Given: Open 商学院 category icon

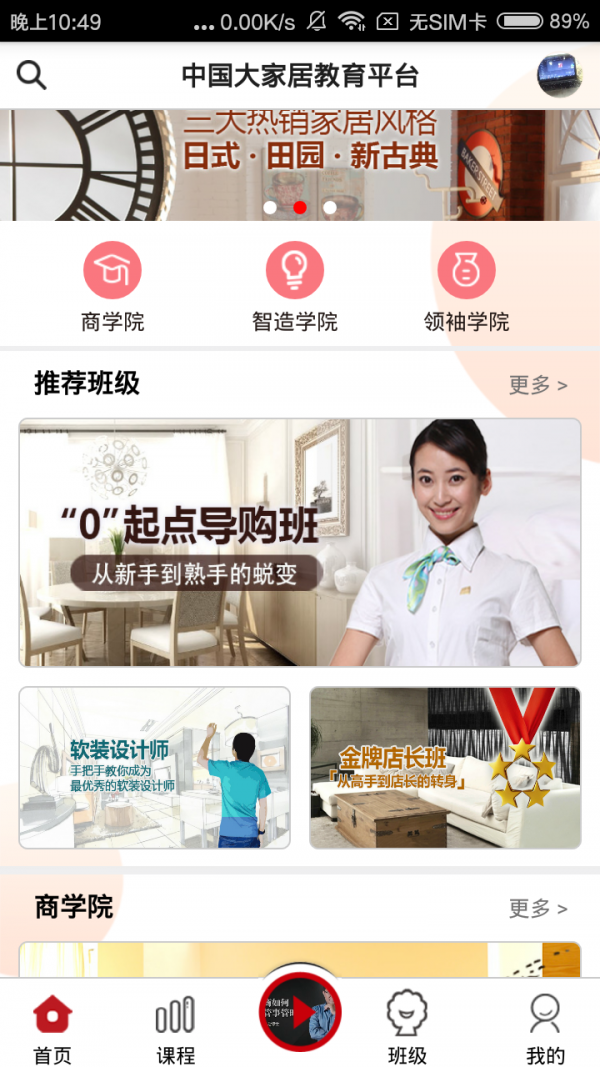Looking at the screenshot, I should pos(112,271).
